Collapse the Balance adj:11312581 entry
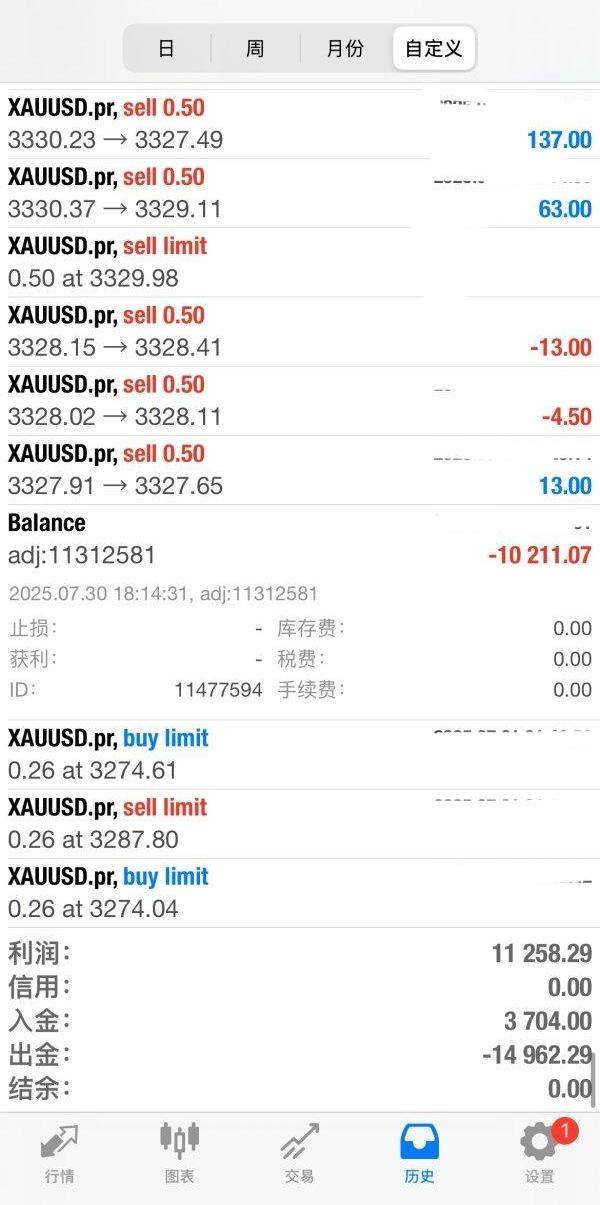 pos(300,539)
